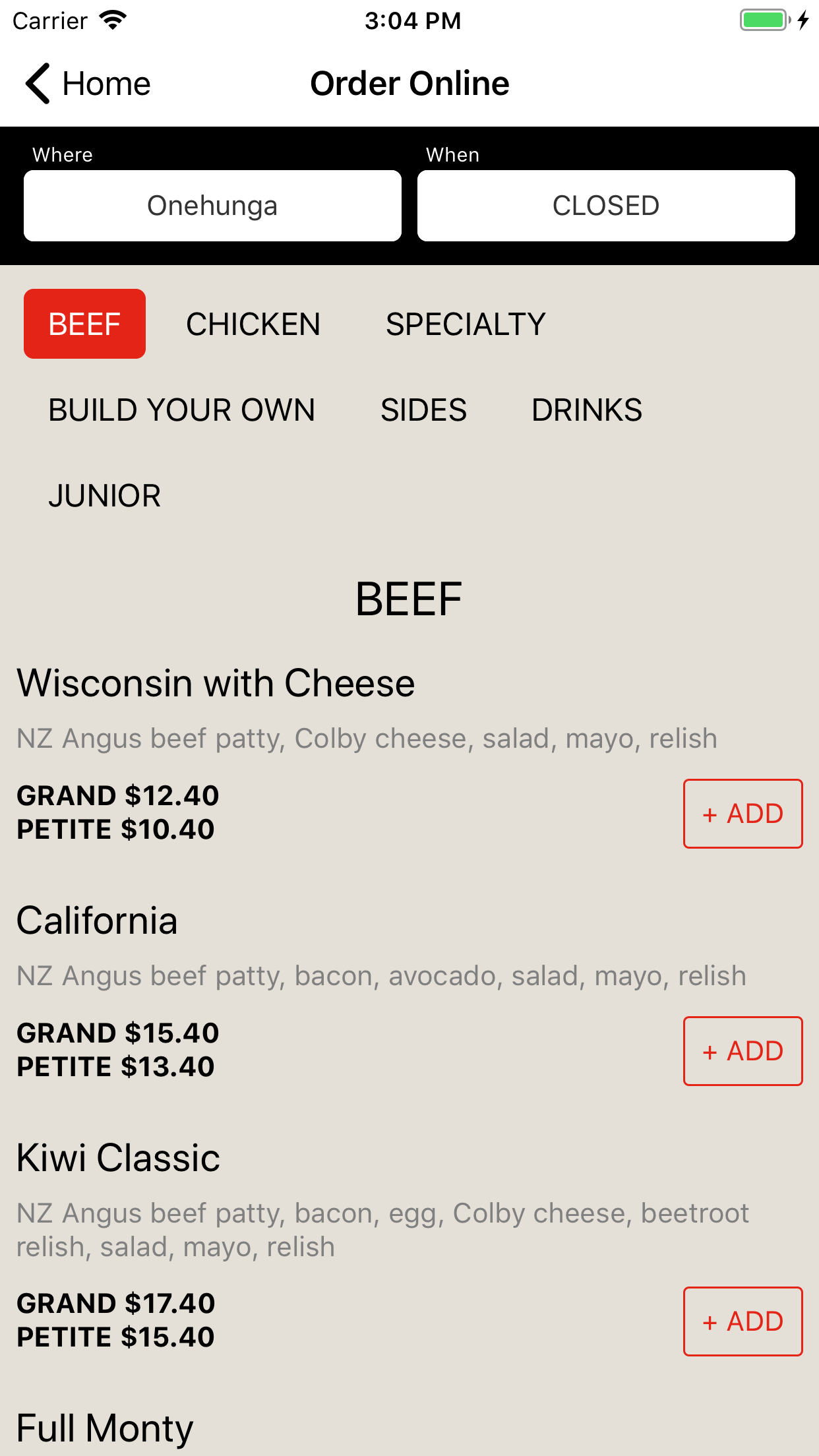This screenshot has width=819, height=1456.
Task: Open the When time selector showing CLOSED
Action: pos(606,206)
